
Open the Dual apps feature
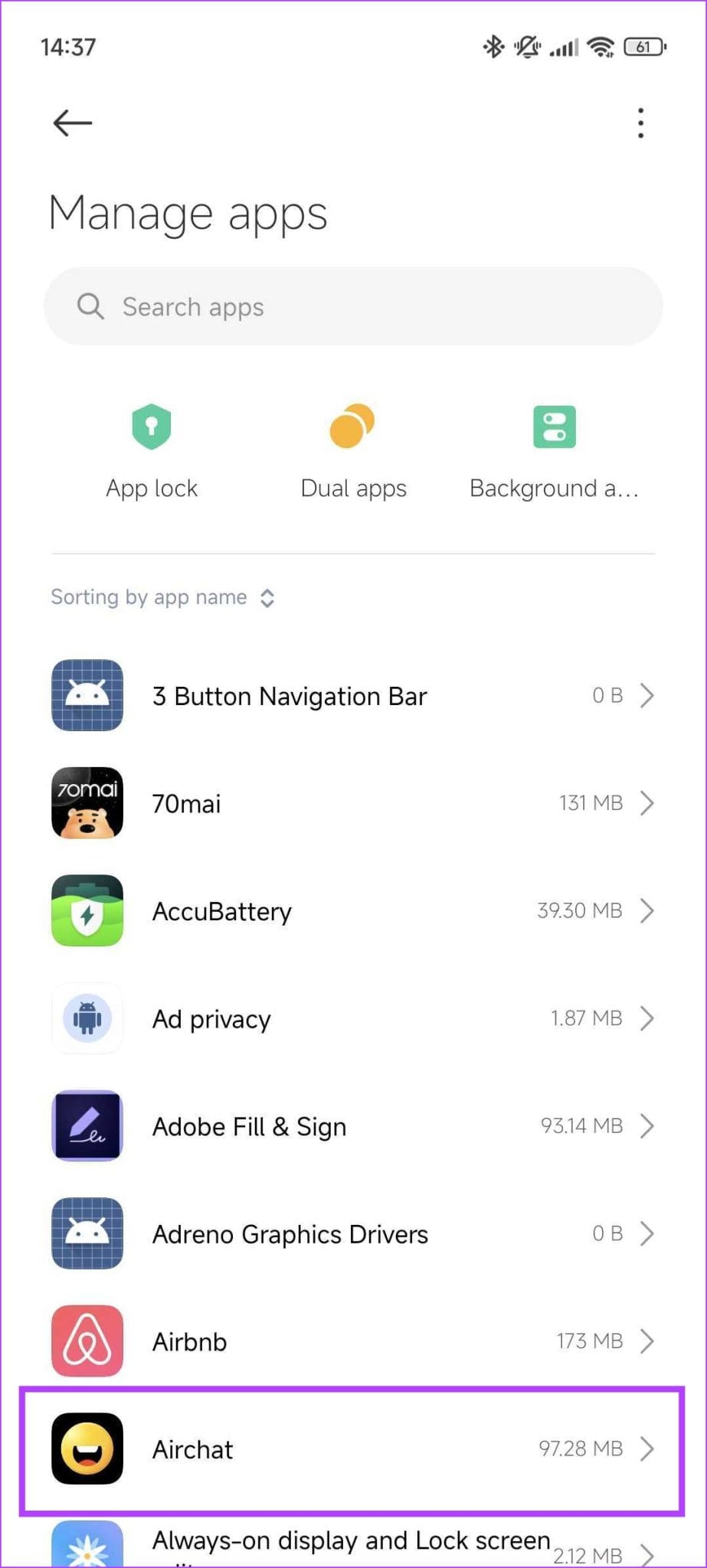353,452
